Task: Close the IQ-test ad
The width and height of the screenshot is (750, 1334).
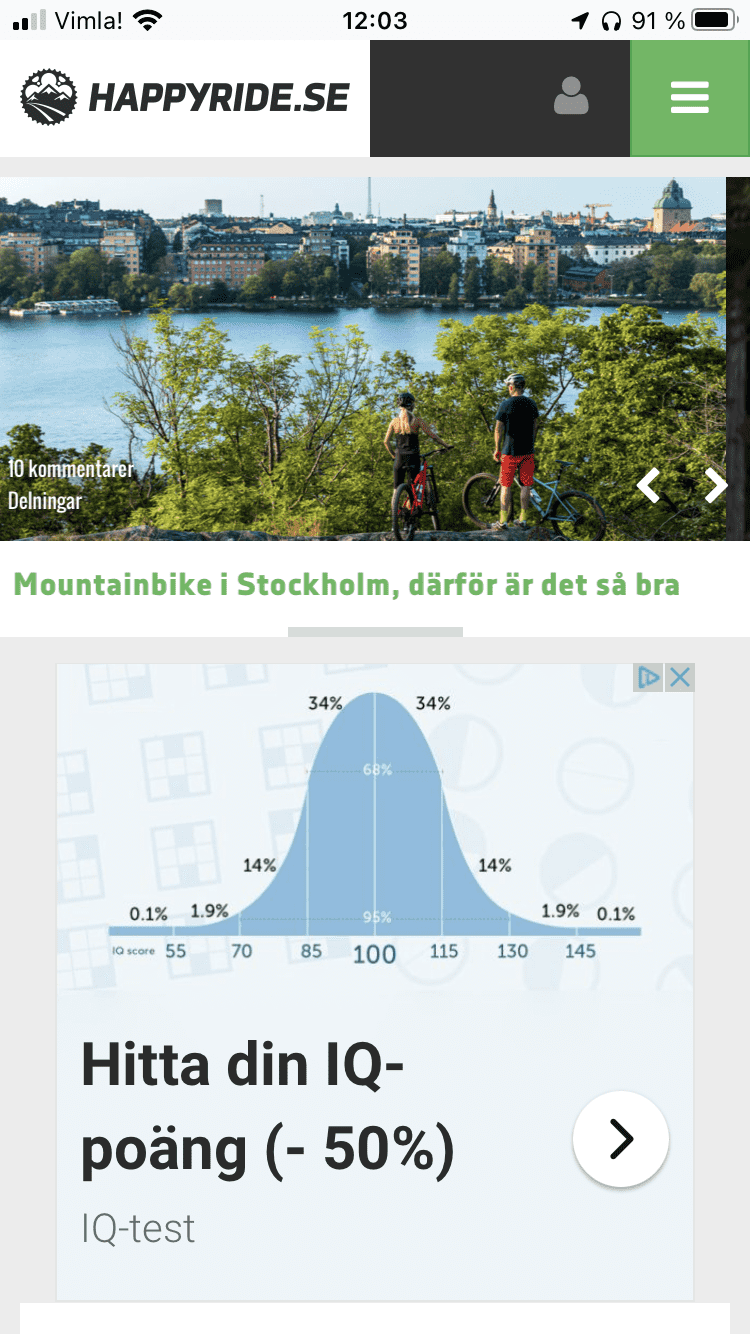Action: (x=680, y=678)
